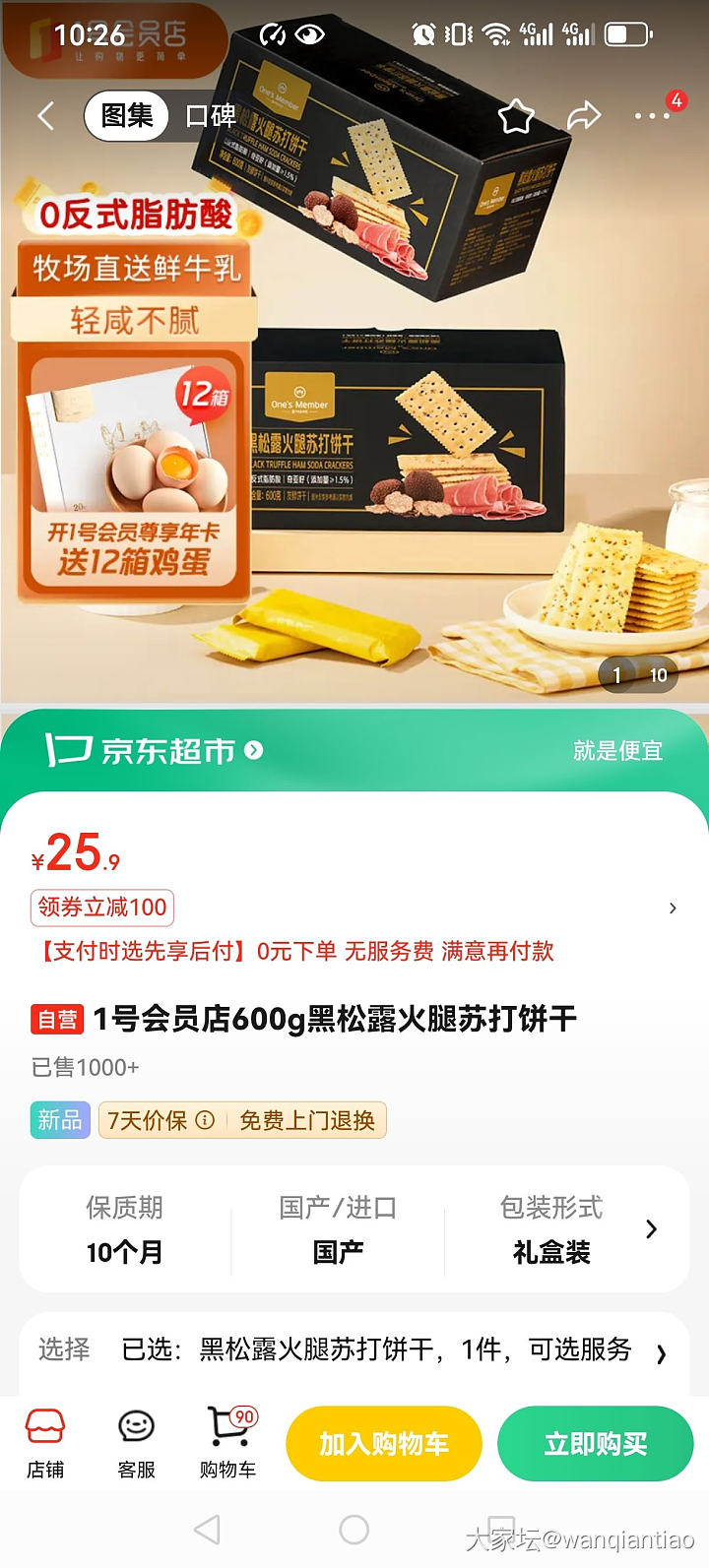
Task: Go back using the top-left arrow
Action: 45,116
